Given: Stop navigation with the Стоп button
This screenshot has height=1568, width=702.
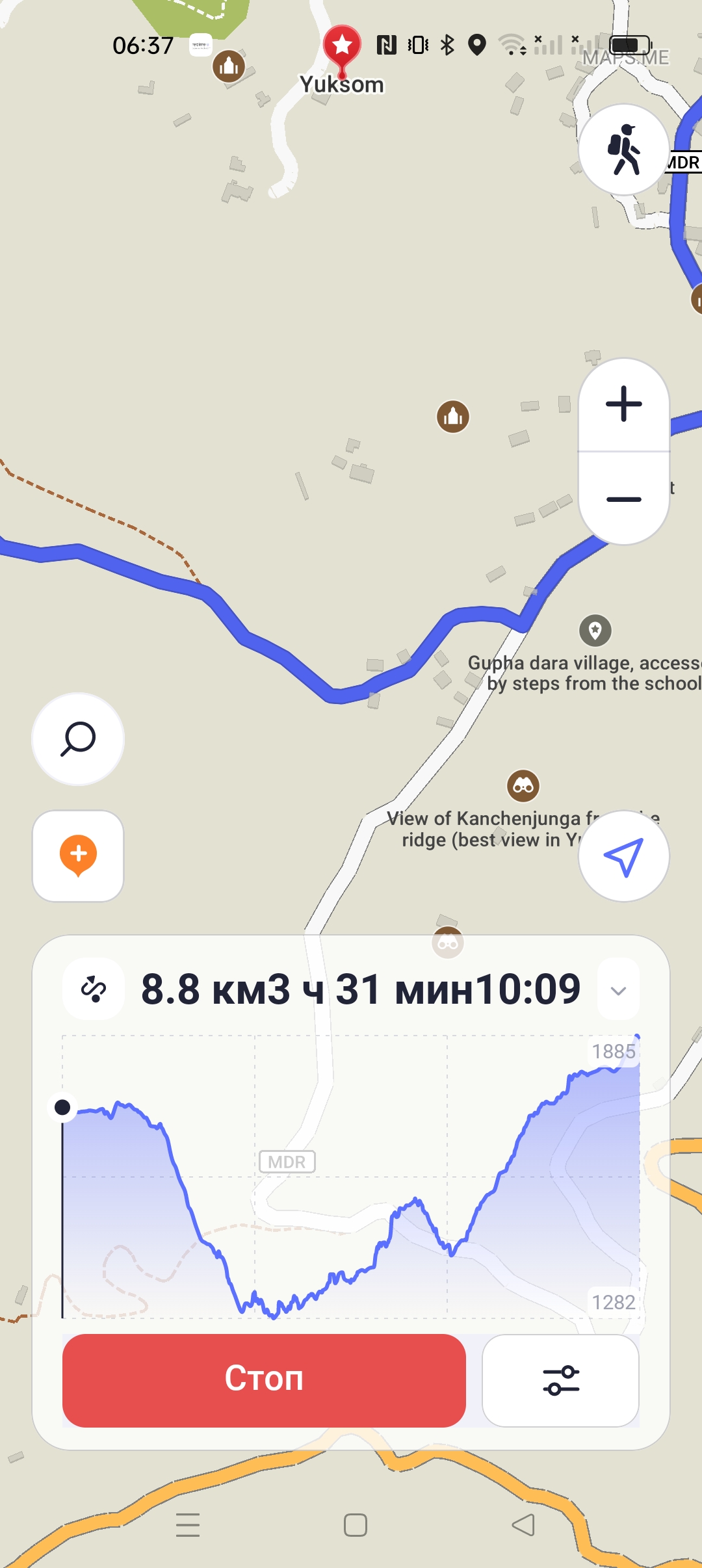Looking at the screenshot, I should (264, 1380).
